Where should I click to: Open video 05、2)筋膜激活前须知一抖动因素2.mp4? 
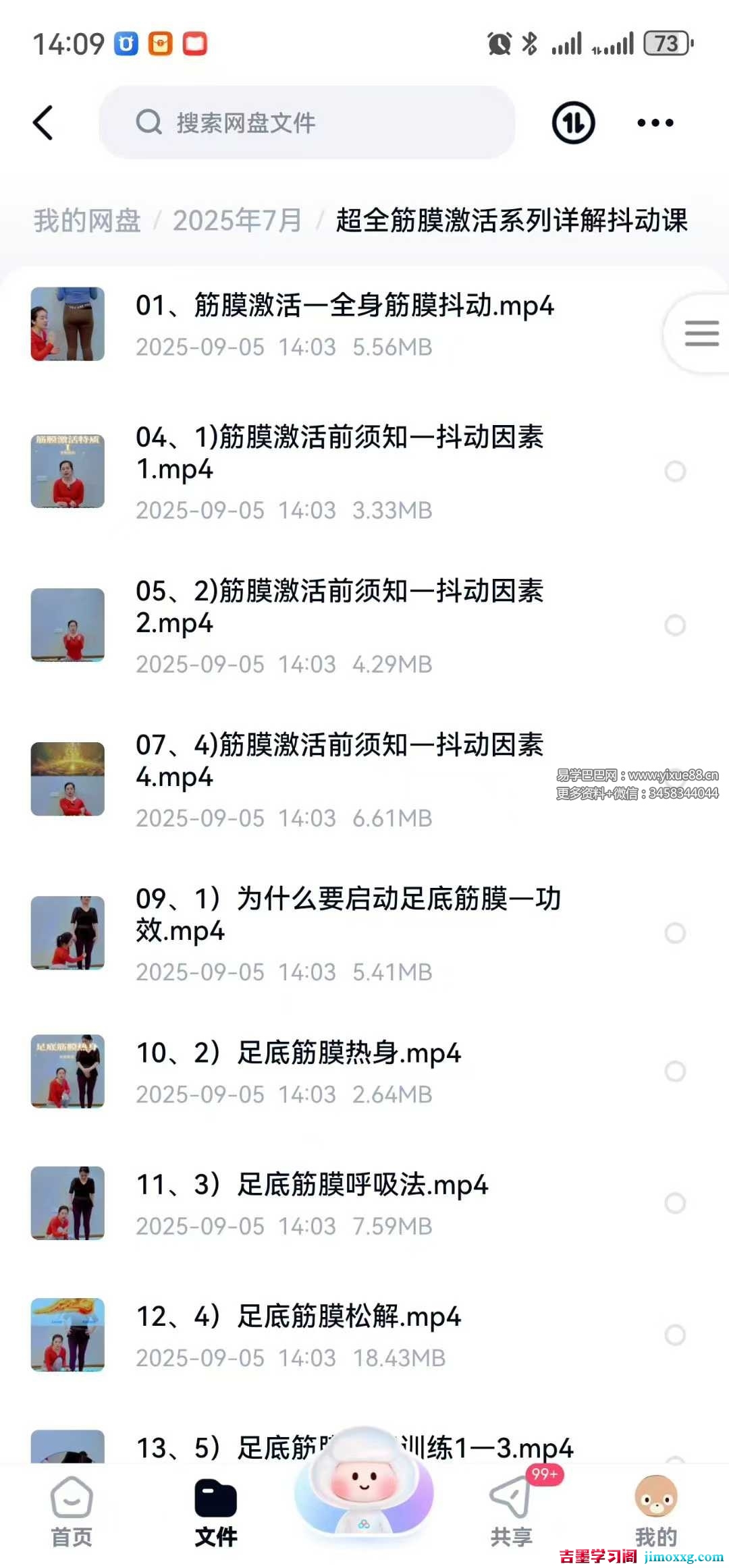(x=339, y=606)
